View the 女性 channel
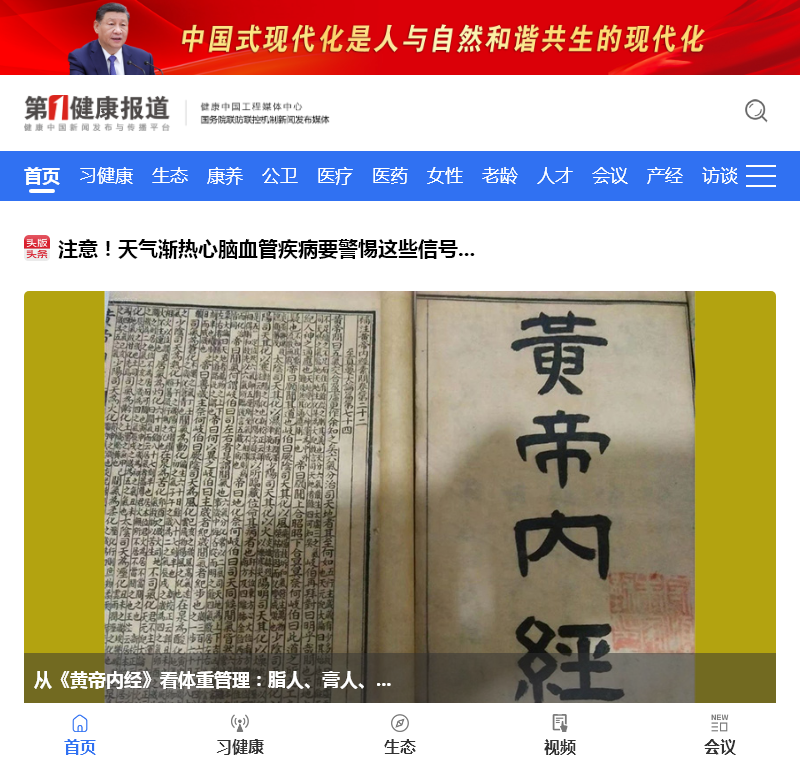The image size is (800, 768). coord(445,176)
